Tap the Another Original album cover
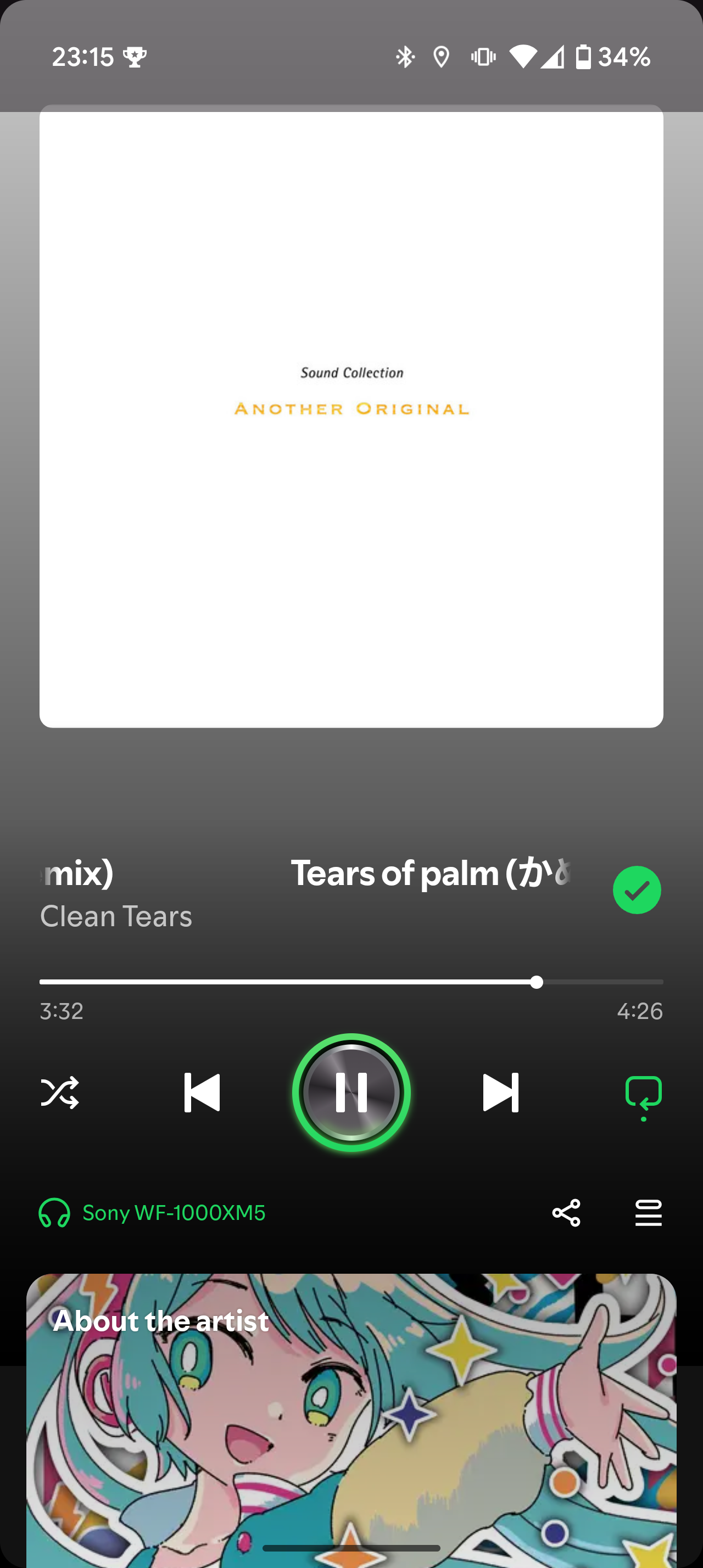This screenshot has width=703, height=1568. [351, 417]
